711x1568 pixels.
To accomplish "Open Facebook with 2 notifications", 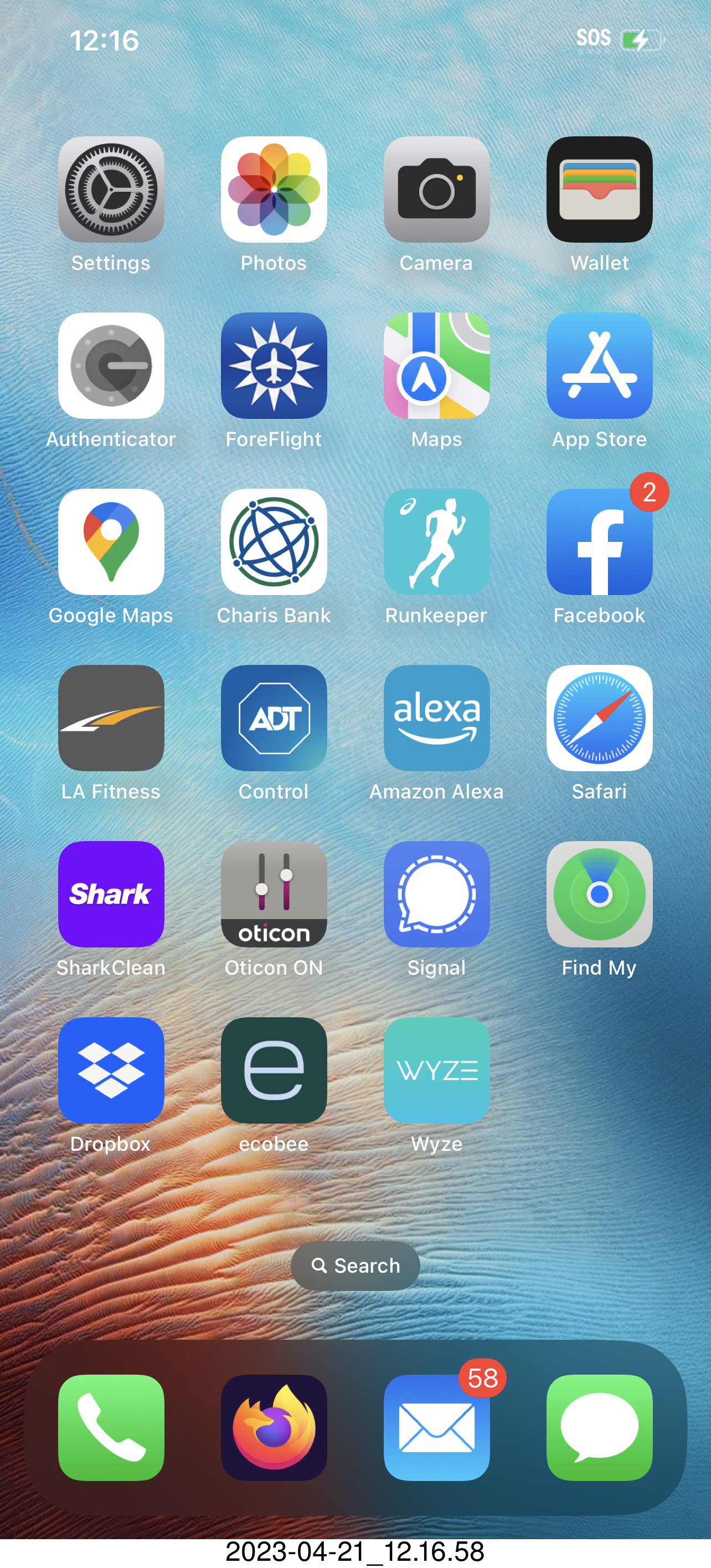I will pyautogui.click(x=599, y=542).
